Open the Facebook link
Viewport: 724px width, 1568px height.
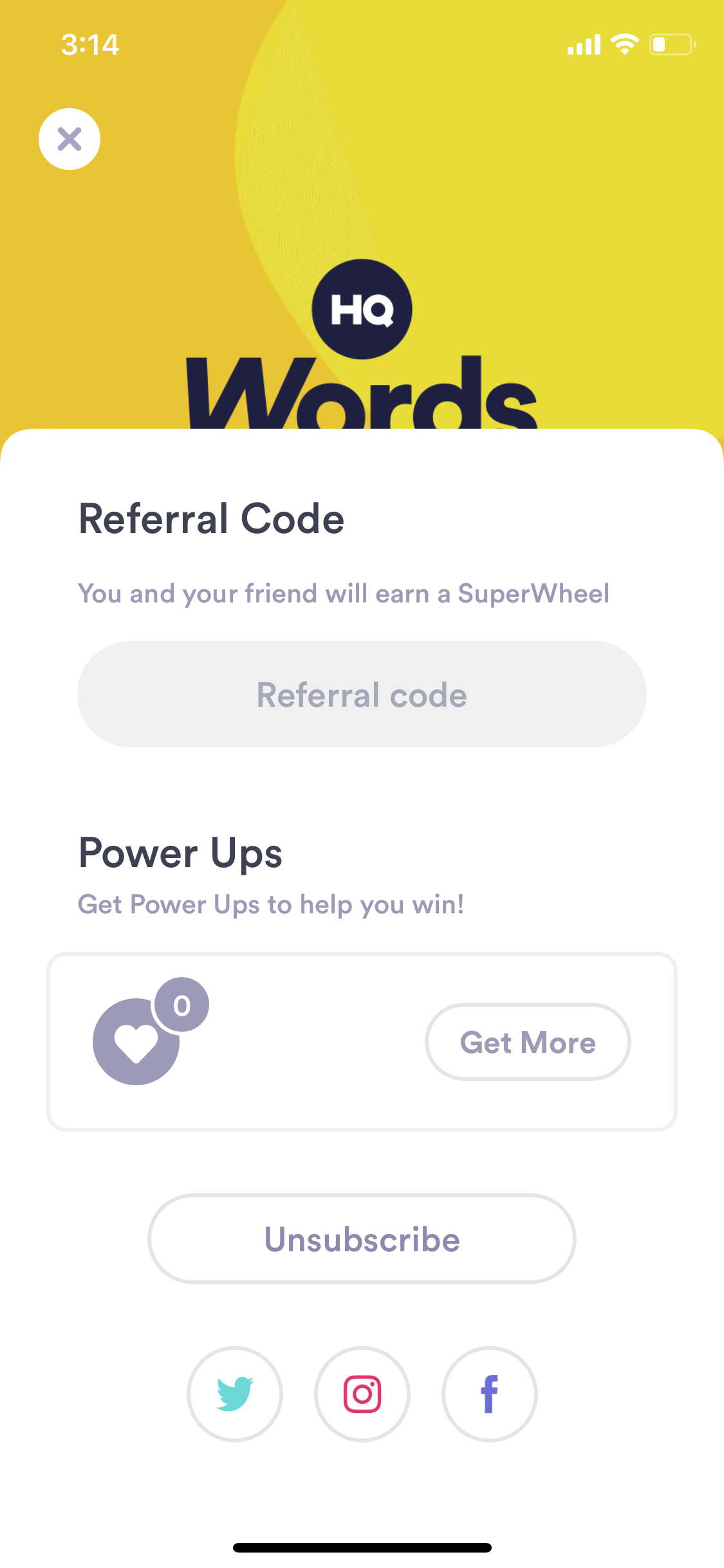[490, 1394]
